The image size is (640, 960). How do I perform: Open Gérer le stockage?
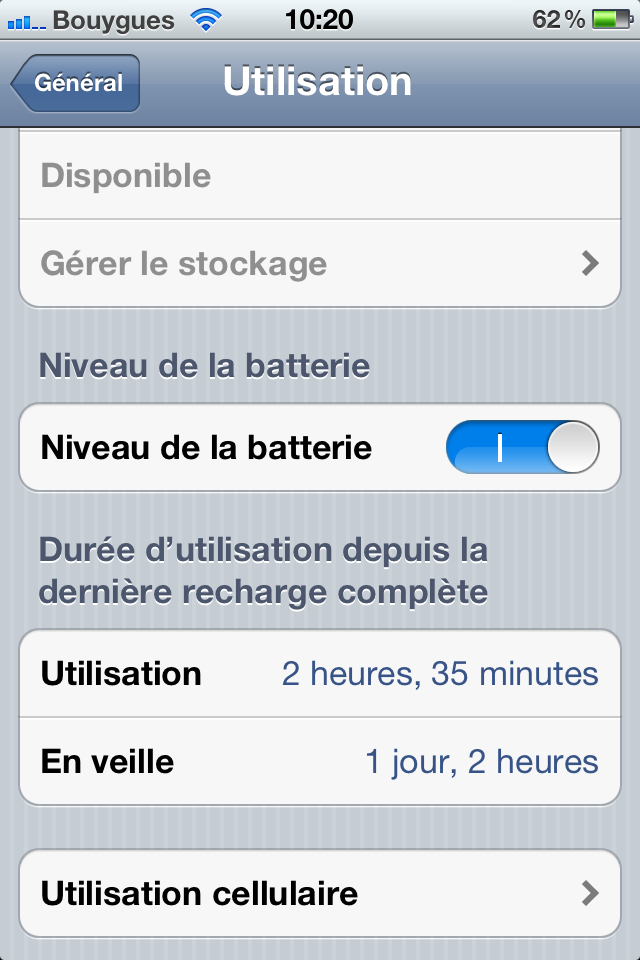coord(320,263)
